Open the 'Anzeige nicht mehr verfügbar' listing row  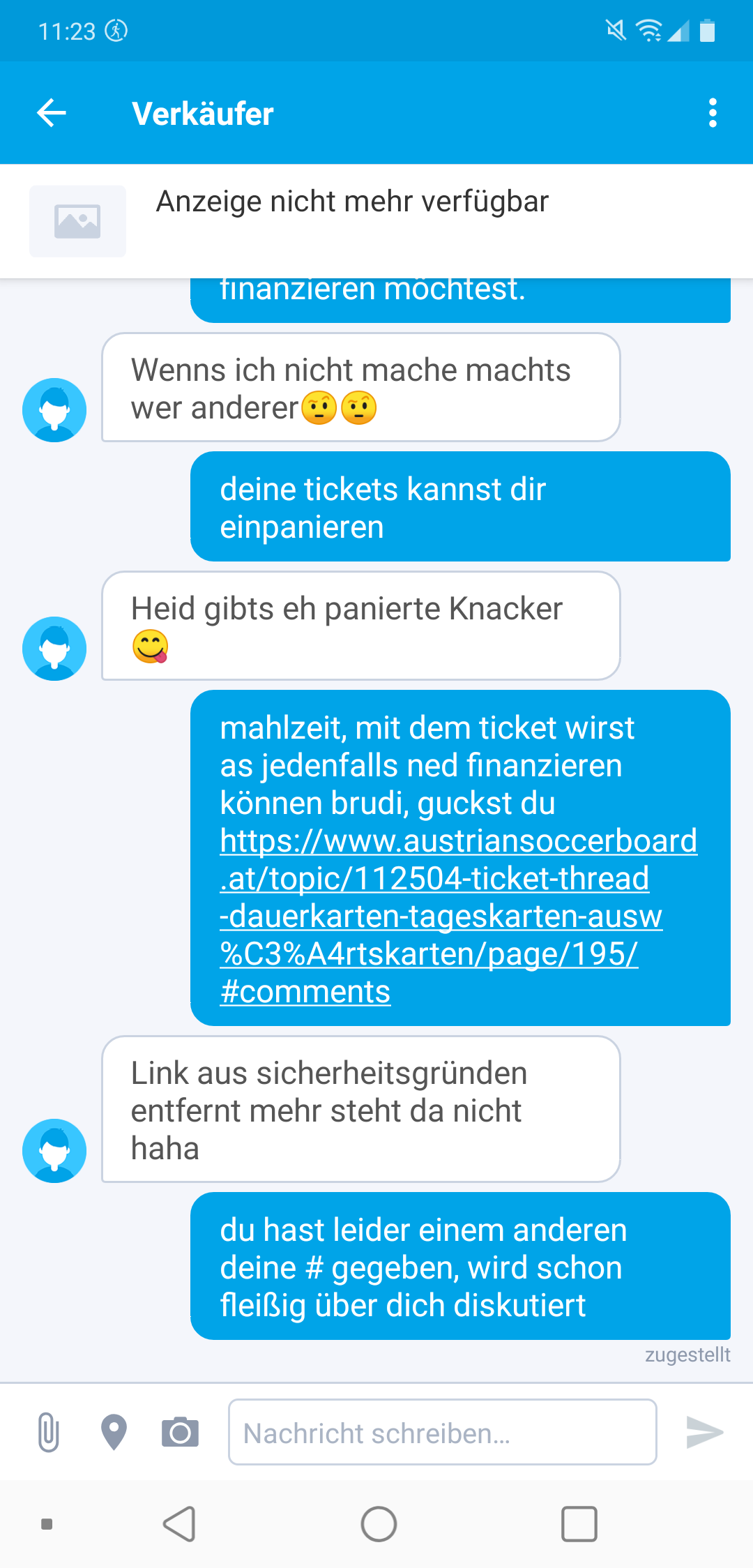(x=376, y=221)
